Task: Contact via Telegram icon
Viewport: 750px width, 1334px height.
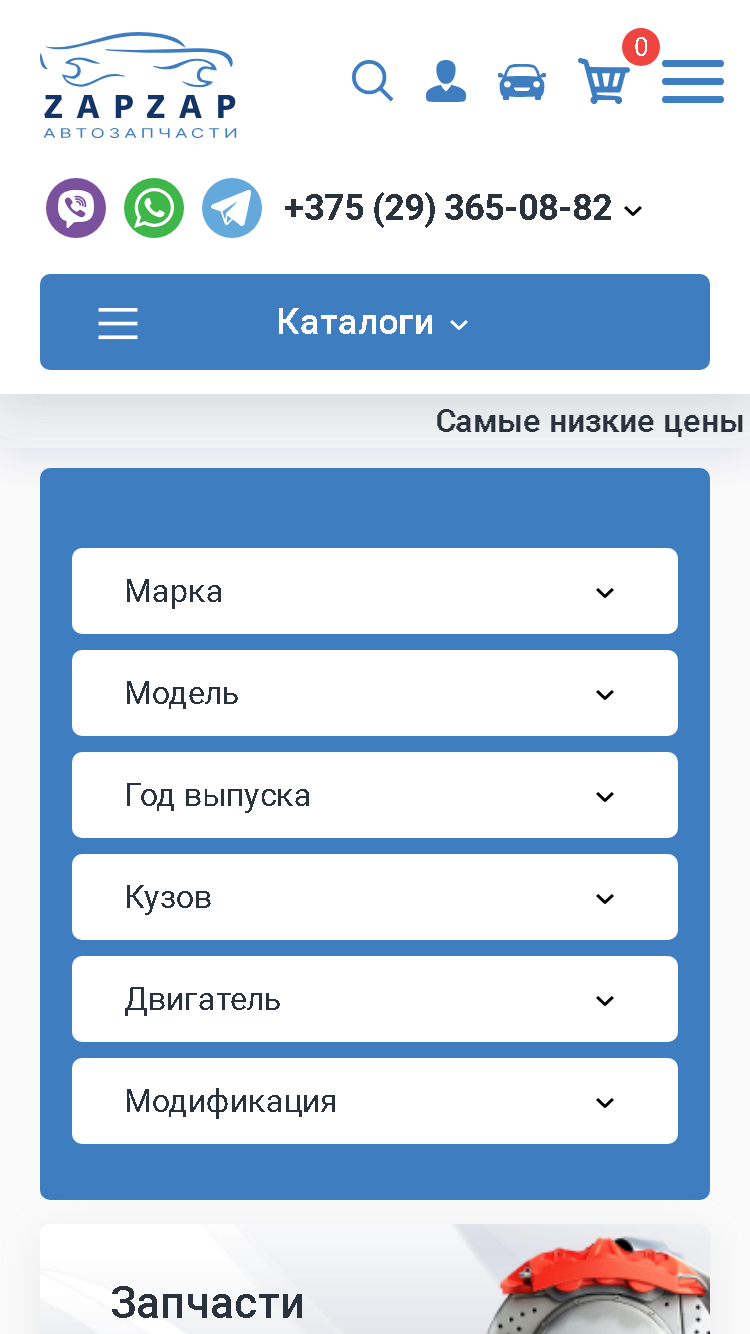Action: click(x=232, y=208)
